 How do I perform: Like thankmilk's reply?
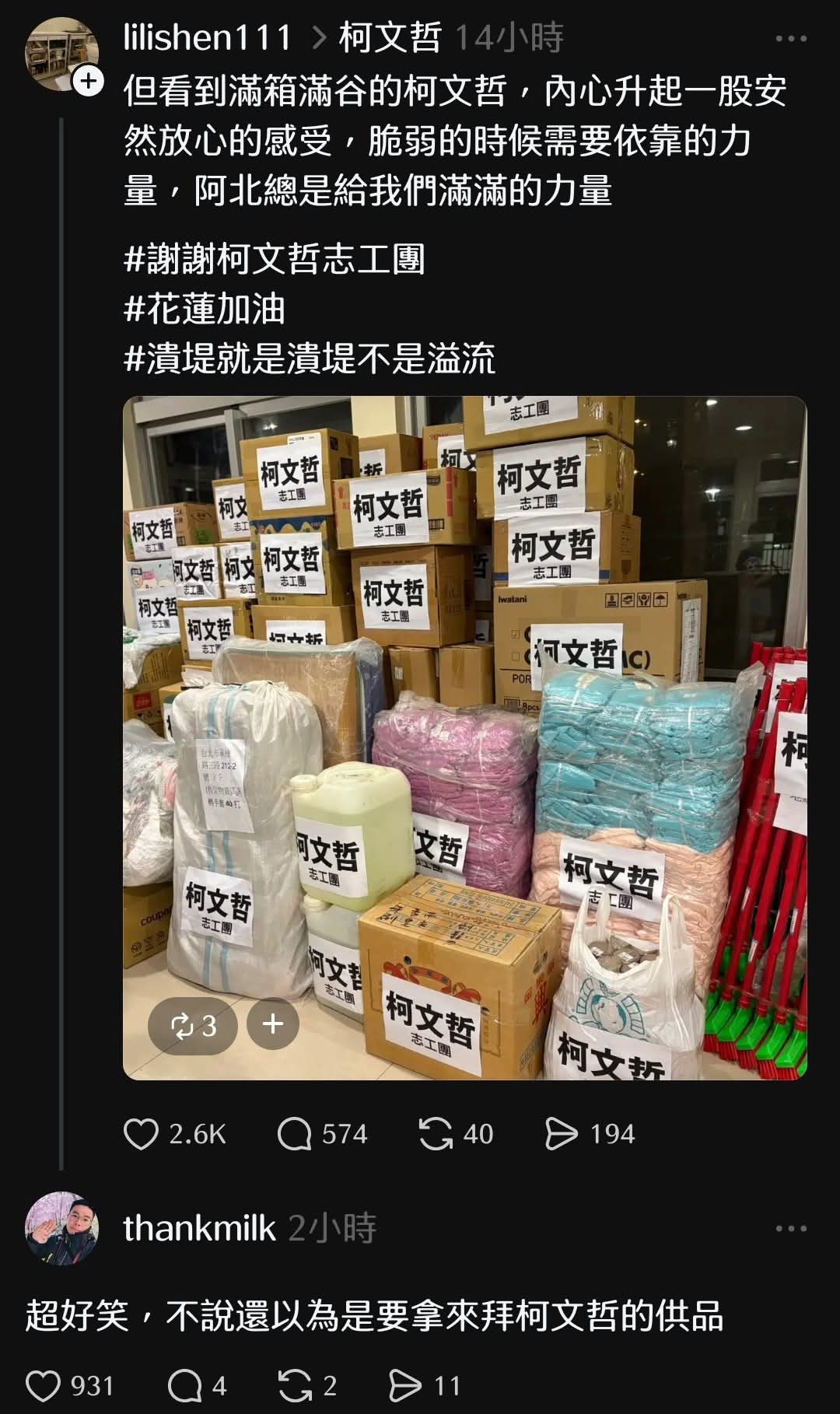[44, 1385]
